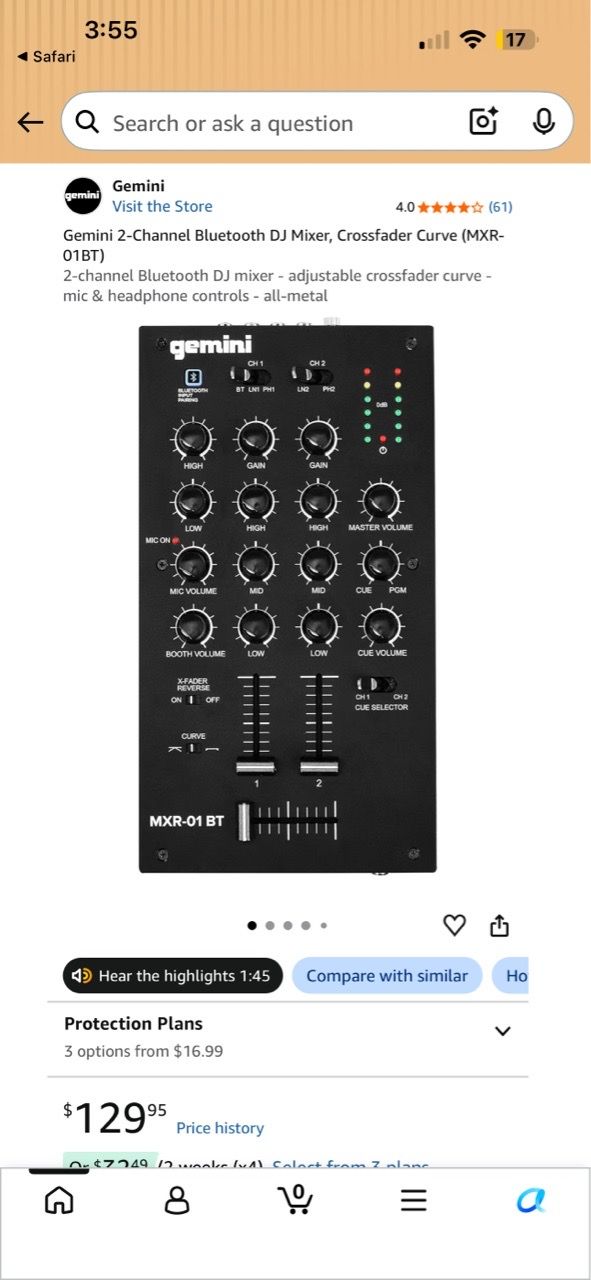Image resolution: width=591 pixels, height=1280 pixels.
Task: View Price history
Action: [220, 1128]
